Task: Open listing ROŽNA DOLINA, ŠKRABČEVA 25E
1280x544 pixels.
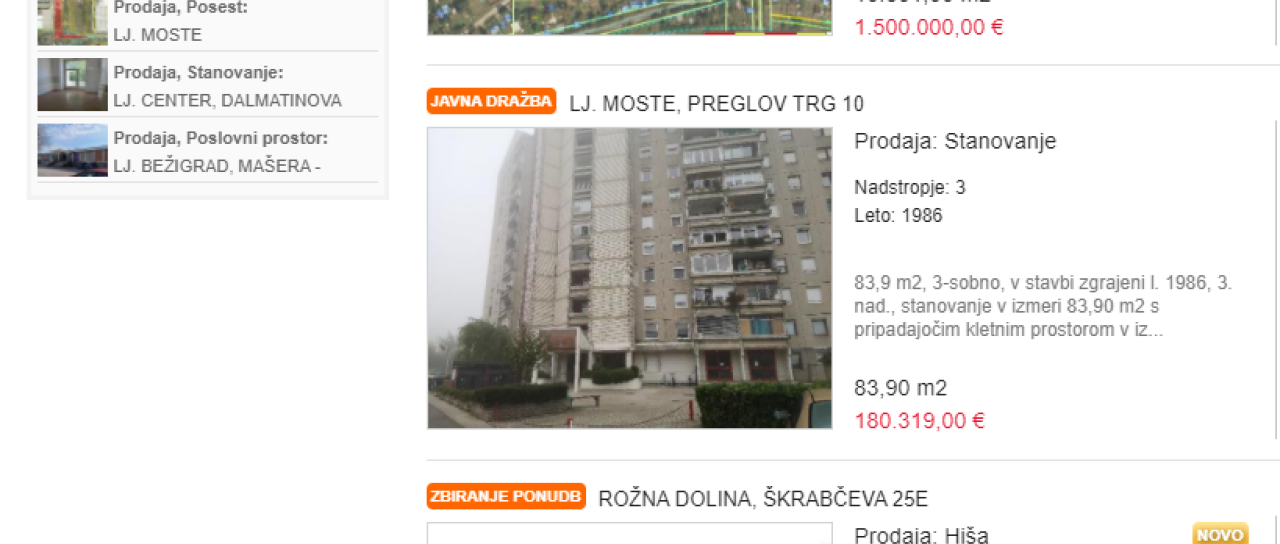Action: tap(763, 498)
